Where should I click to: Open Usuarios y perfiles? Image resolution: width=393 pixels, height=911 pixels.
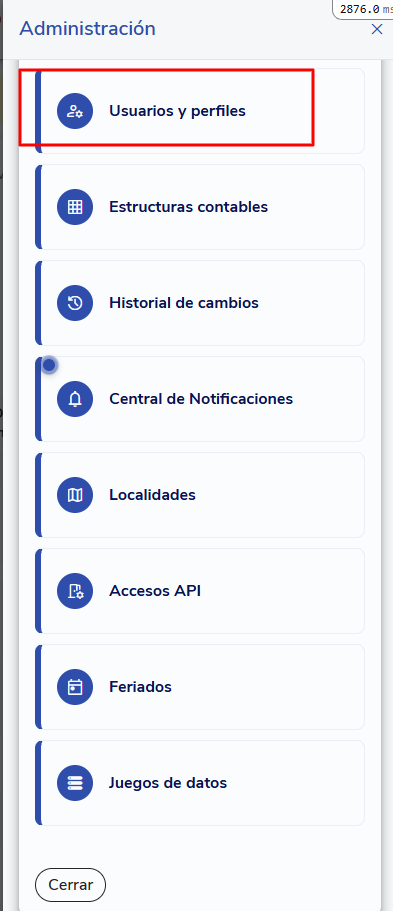[x=200, y=111]
